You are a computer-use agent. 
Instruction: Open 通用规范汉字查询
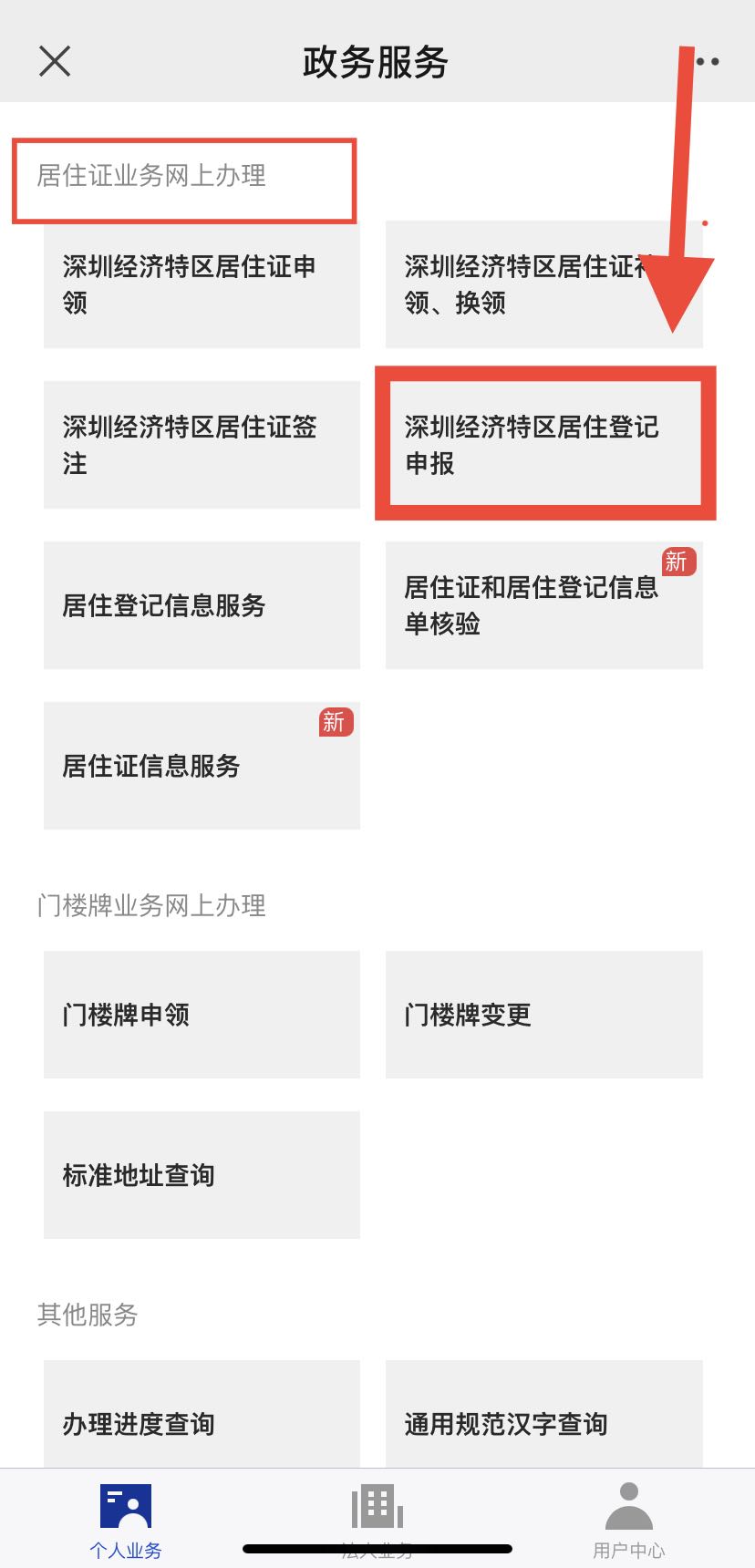point(543,1415)
